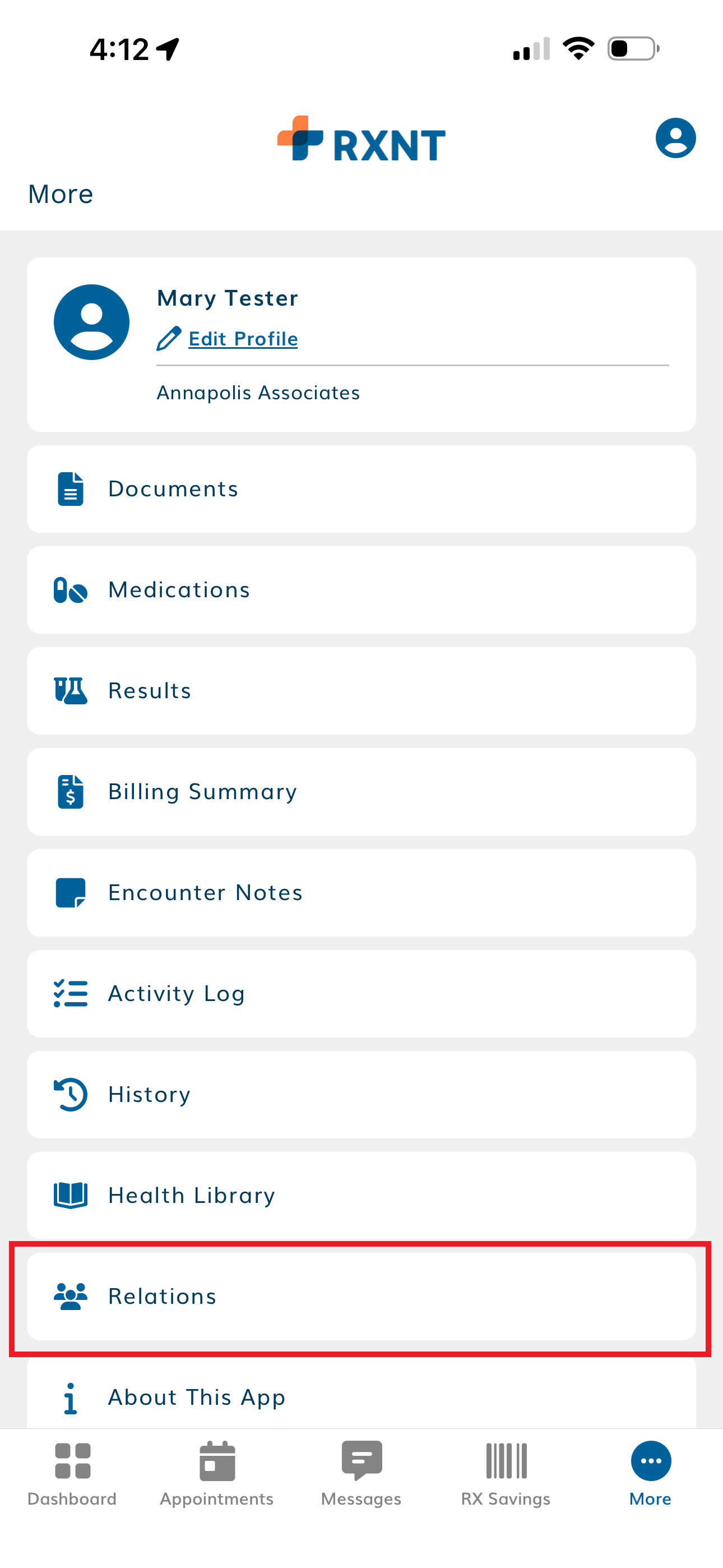View the Medications list

(361, 590)
